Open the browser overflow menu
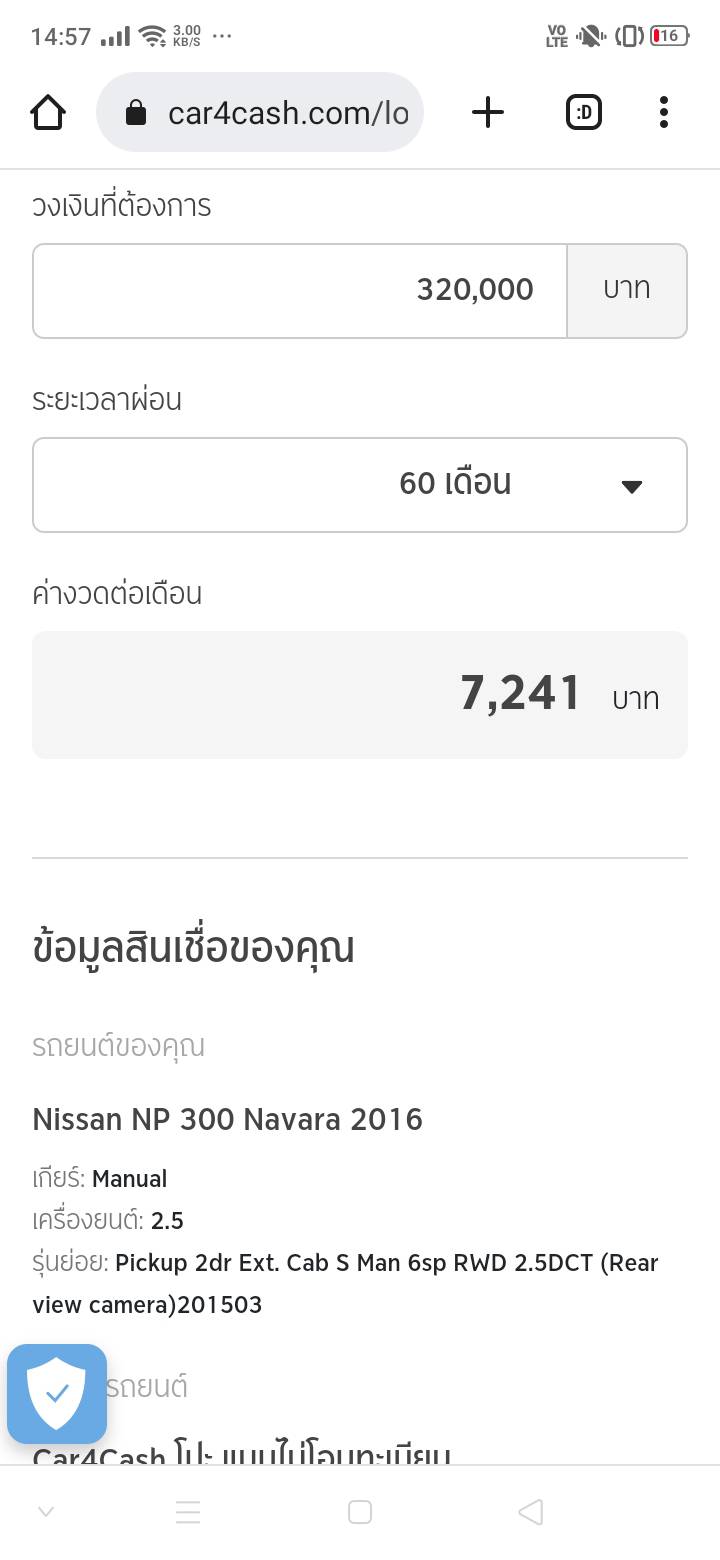Image resolution: width=720 pixels, height=1560 pixels. [663, 113]
